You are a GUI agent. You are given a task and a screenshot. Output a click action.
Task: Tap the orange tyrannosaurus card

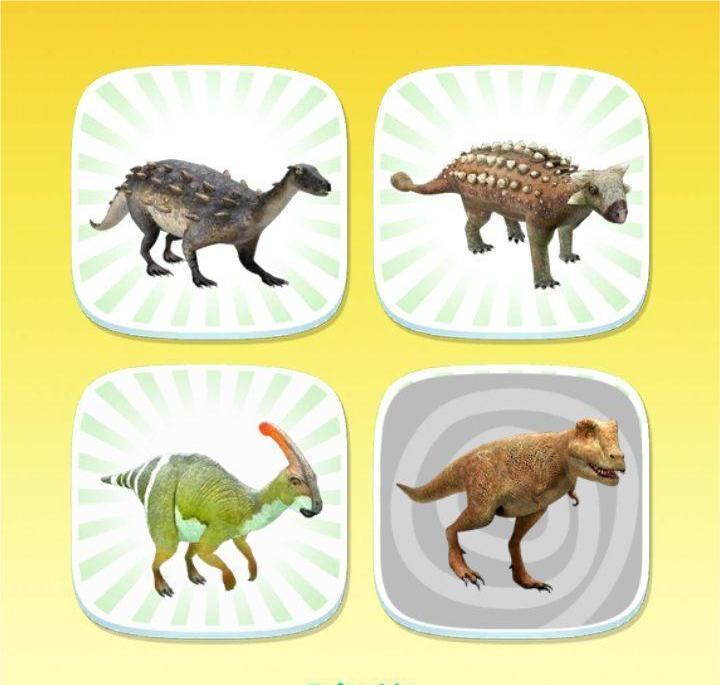[511, 500]
